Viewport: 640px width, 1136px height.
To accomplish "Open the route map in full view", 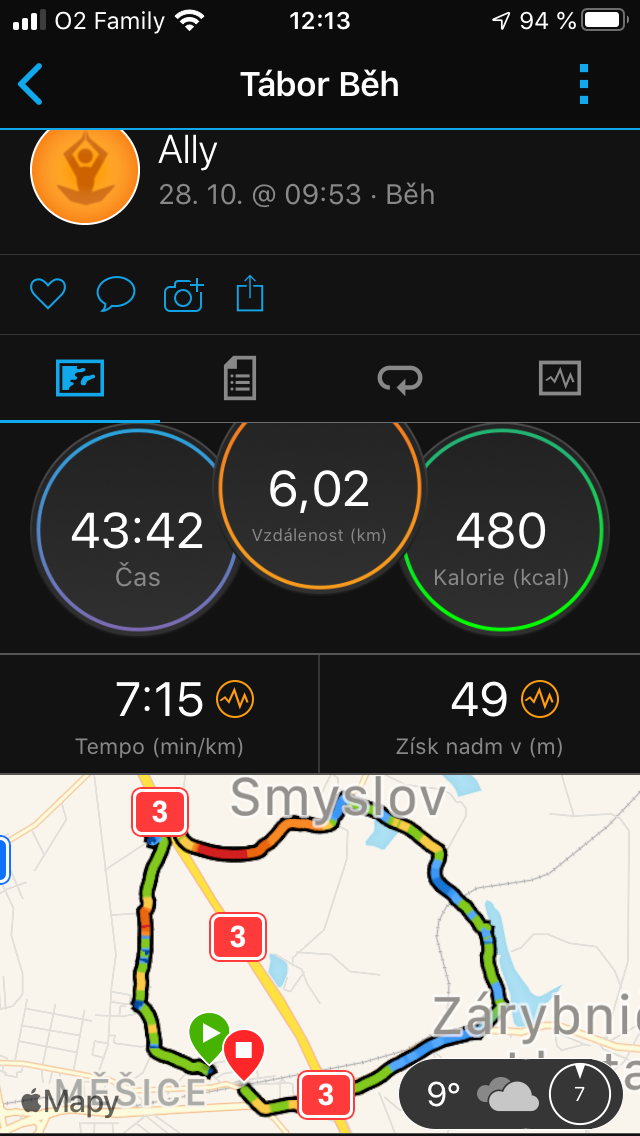I will point(320,954).
